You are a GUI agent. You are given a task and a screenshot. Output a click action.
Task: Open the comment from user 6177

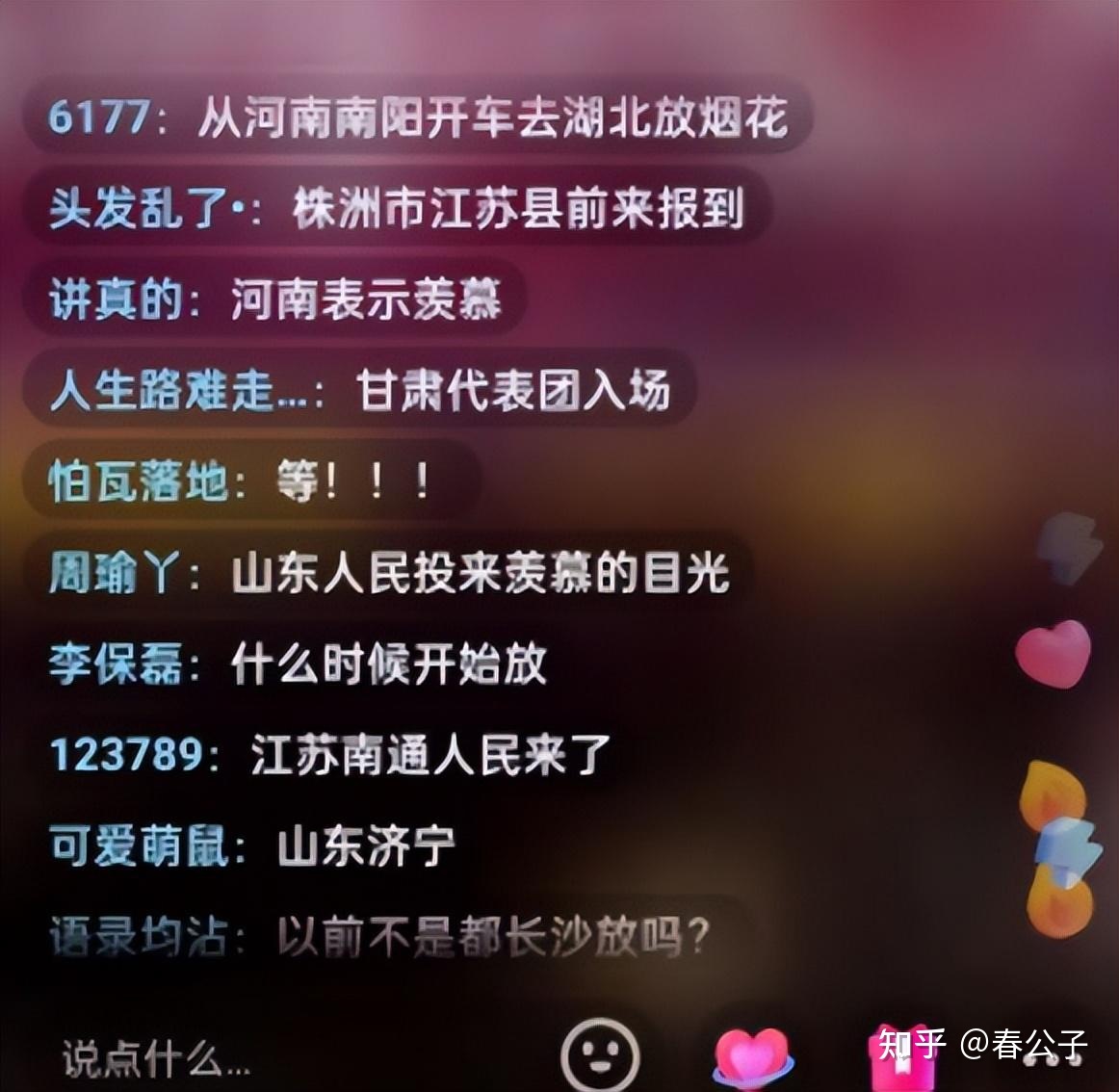[417, 117]
